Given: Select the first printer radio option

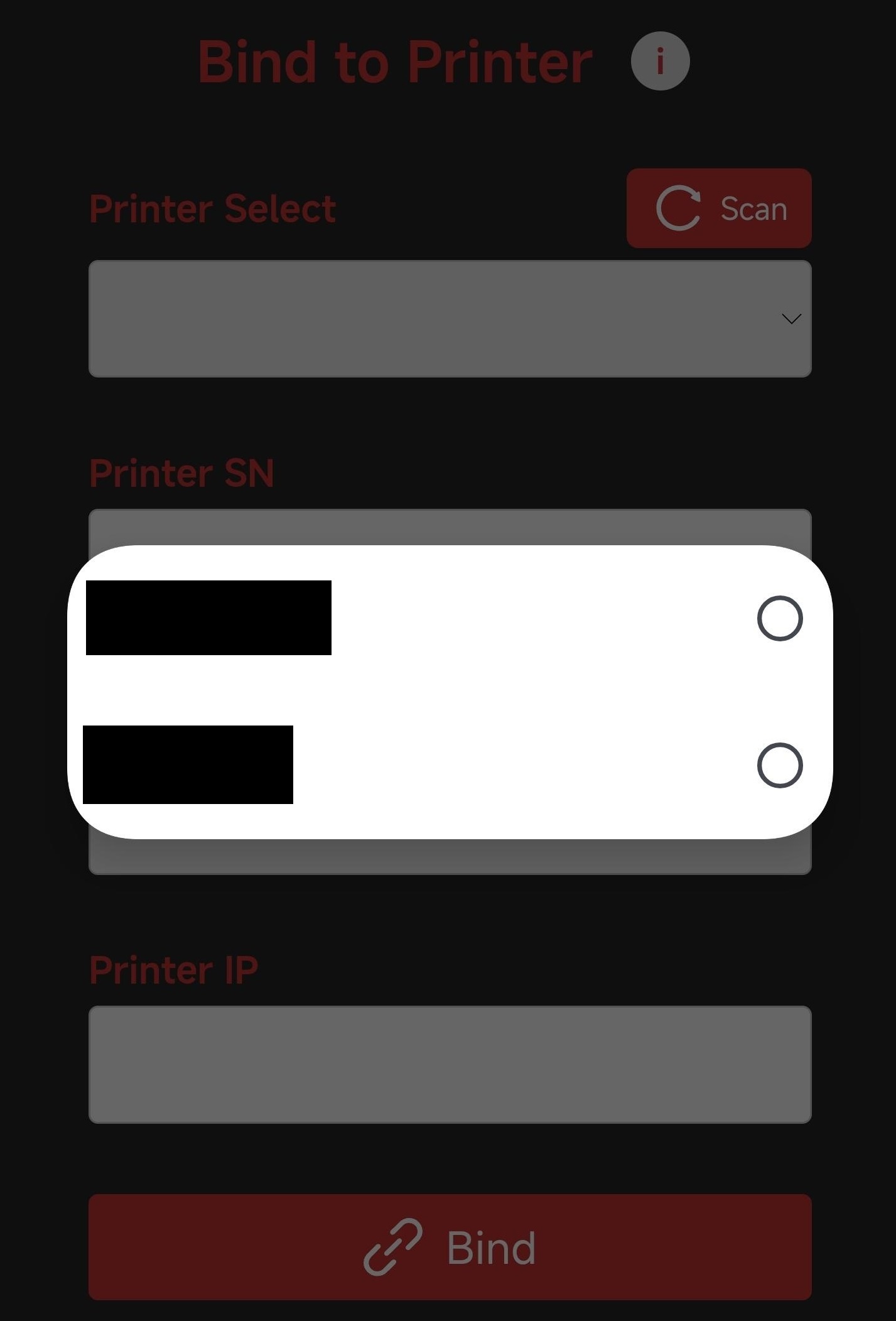Looking at the screenshot, I should tap(779, 618).
